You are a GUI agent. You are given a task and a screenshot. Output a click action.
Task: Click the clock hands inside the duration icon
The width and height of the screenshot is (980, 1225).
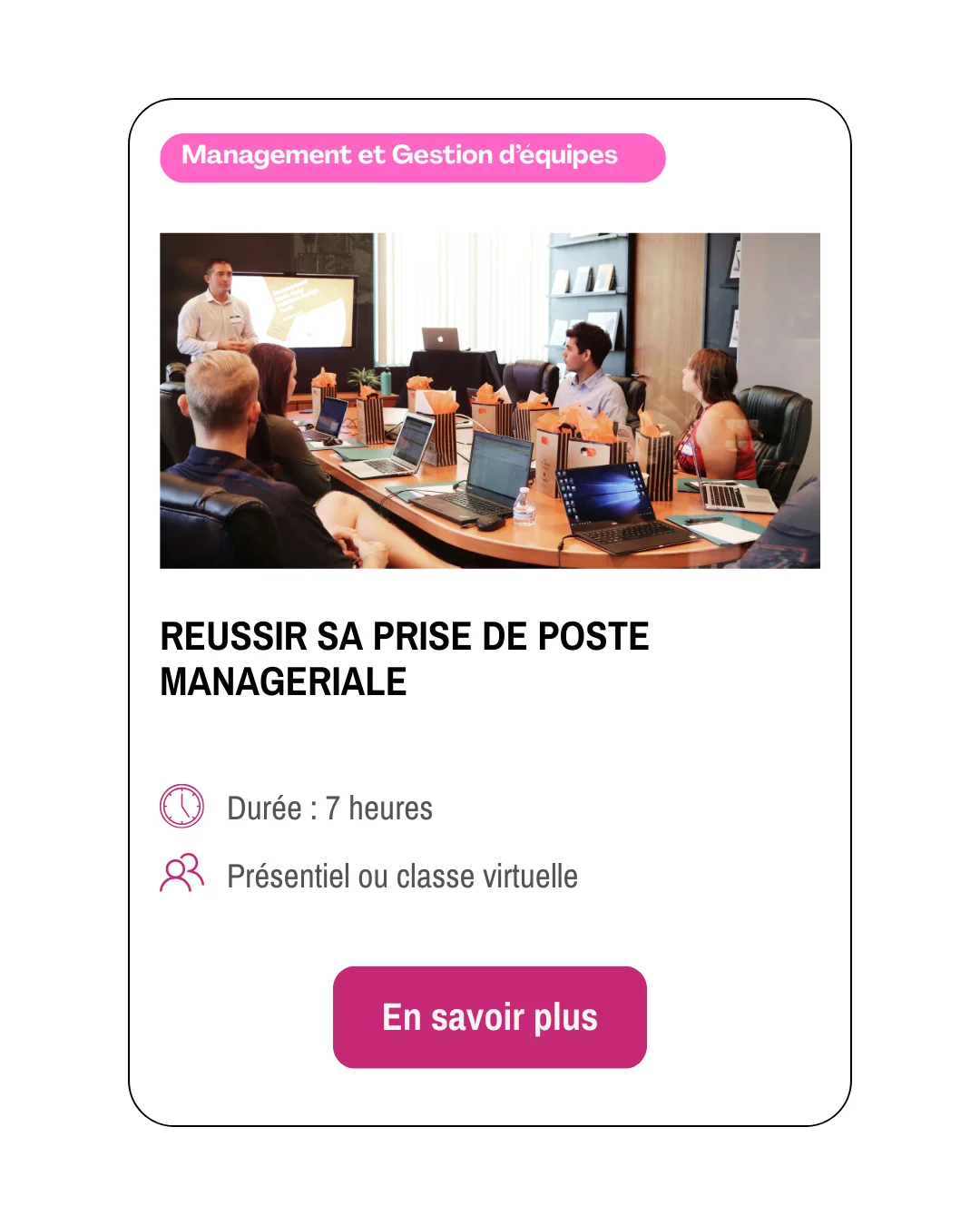(181, 808)
